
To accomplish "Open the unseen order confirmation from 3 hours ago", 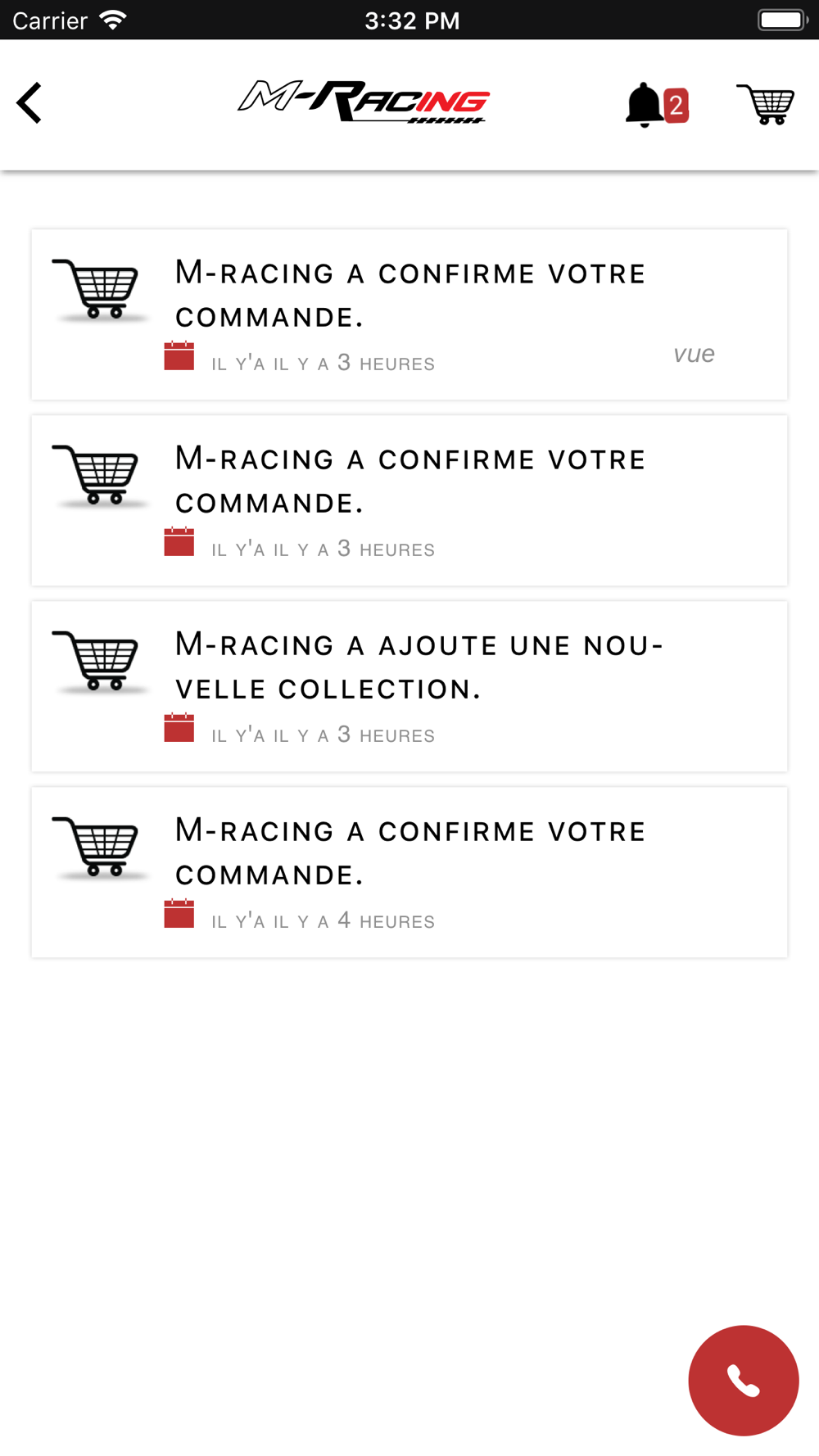I will [x=409, y=500].
